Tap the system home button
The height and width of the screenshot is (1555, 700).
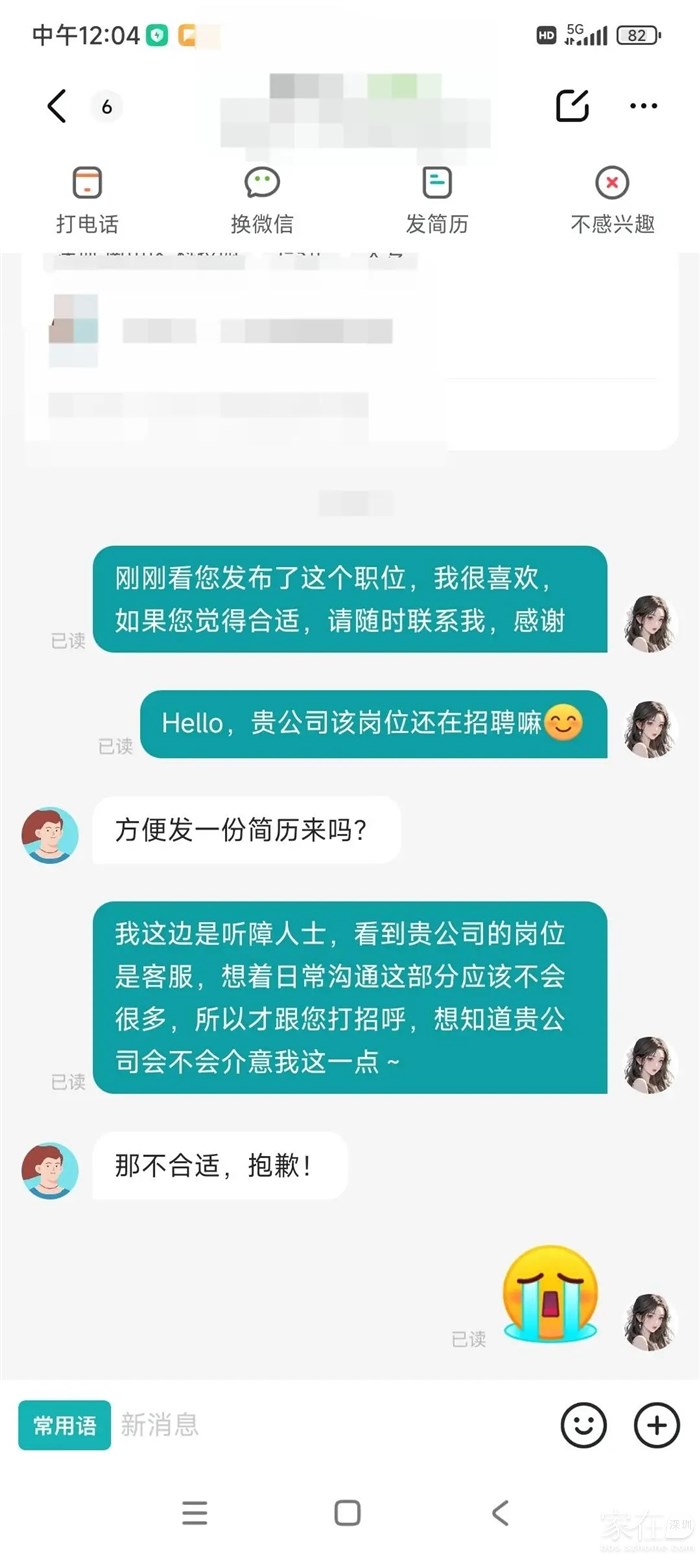click(x=347, y=1513)
